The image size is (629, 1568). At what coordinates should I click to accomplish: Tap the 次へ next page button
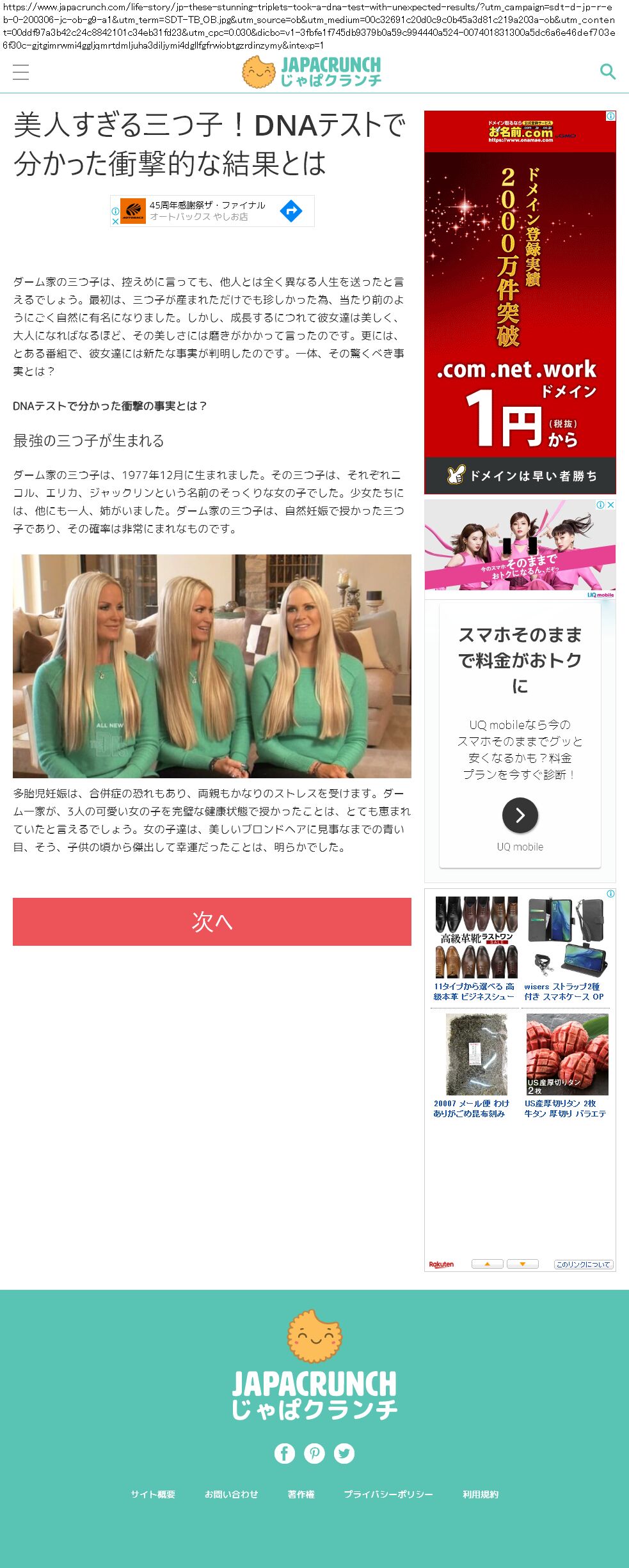[x=212, y=921]
